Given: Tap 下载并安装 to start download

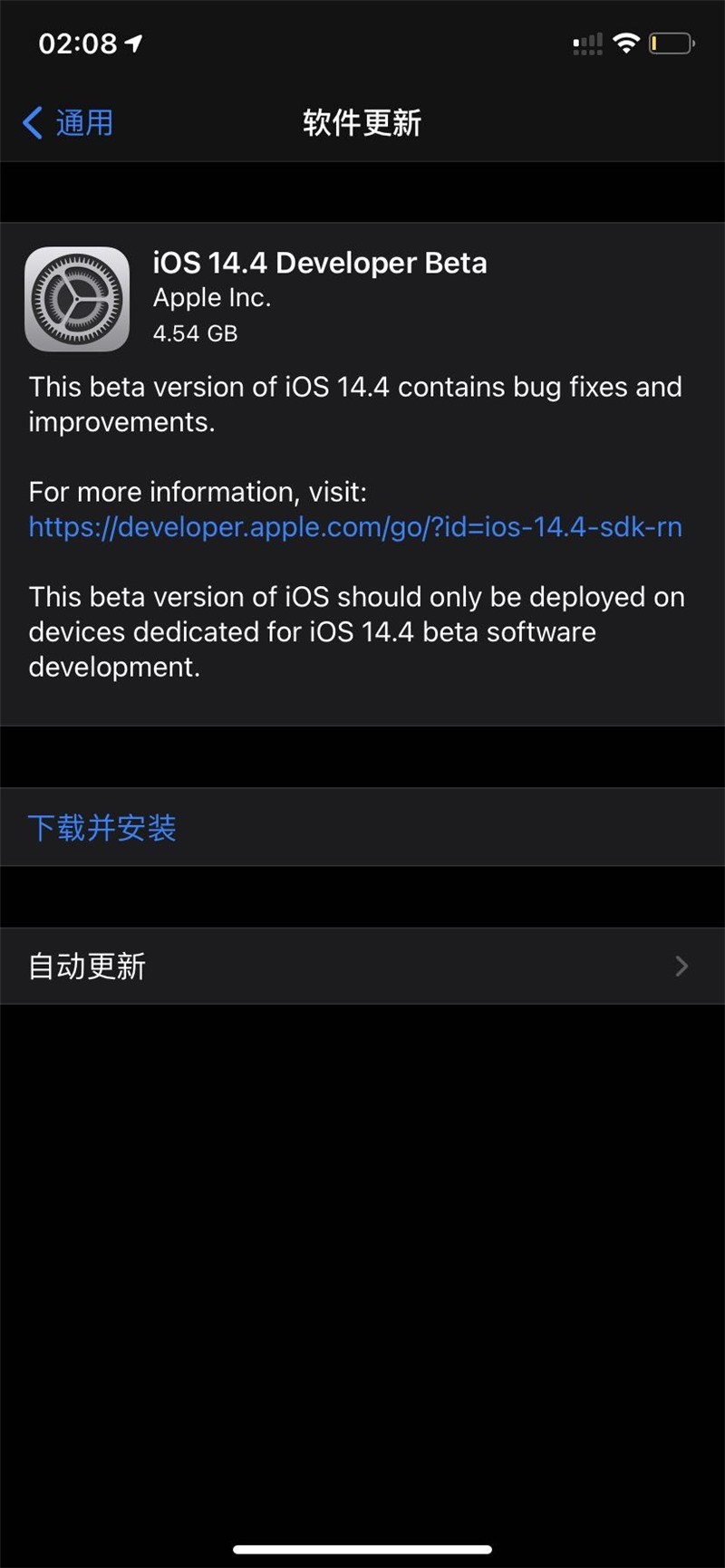Looking at the screenshot, I should (x=101, y=827).
